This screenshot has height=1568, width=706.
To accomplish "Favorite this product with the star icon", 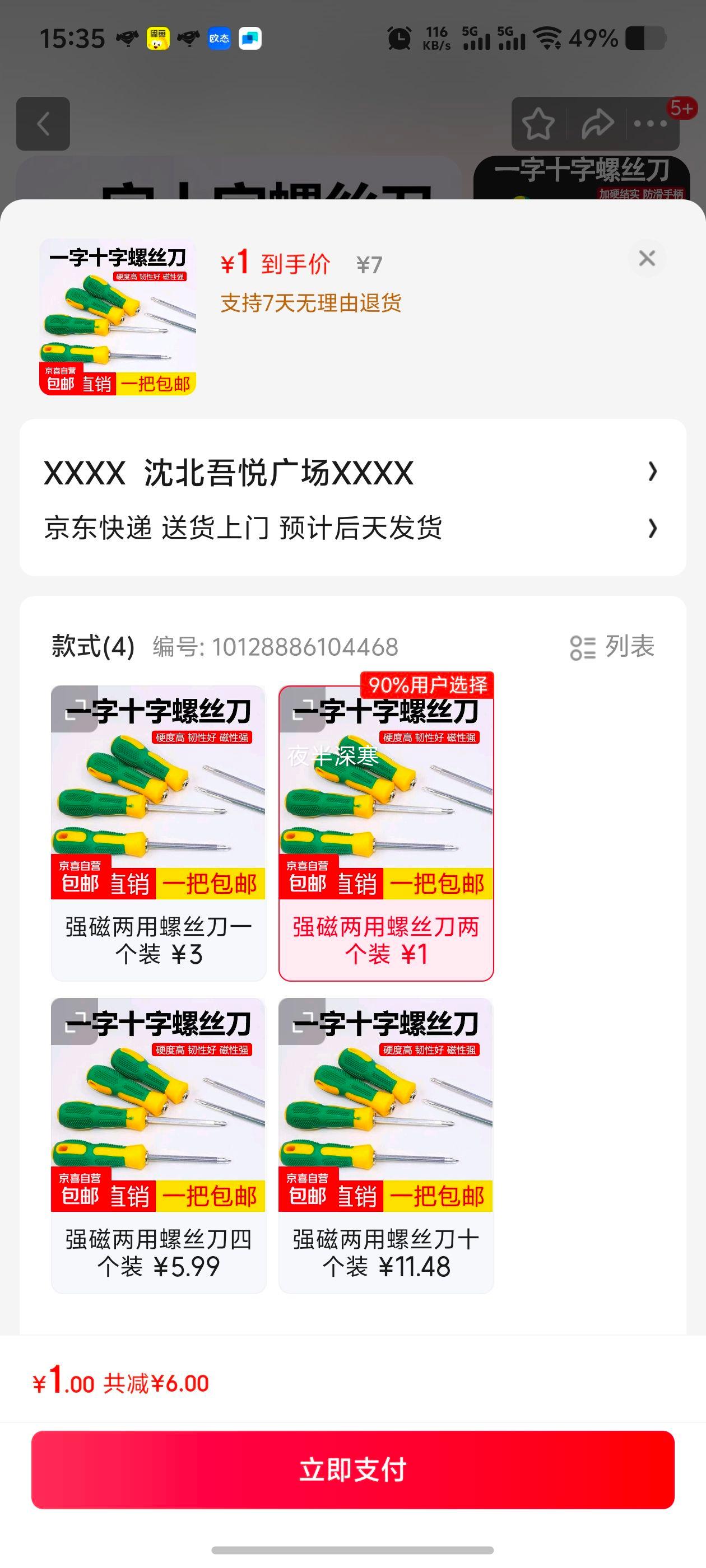I will [538, 124].
